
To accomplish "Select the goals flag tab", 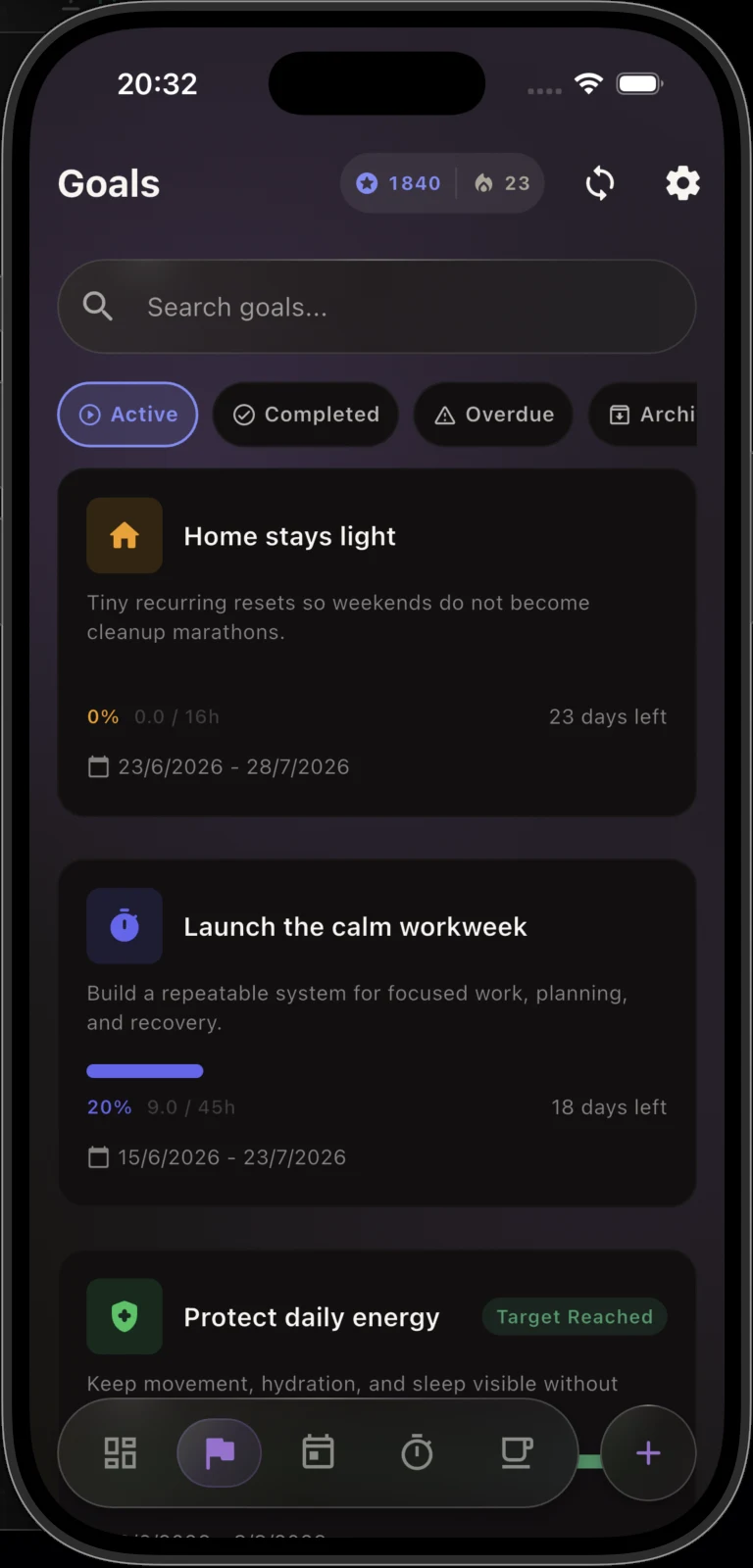I will (x=219, y=1452).
